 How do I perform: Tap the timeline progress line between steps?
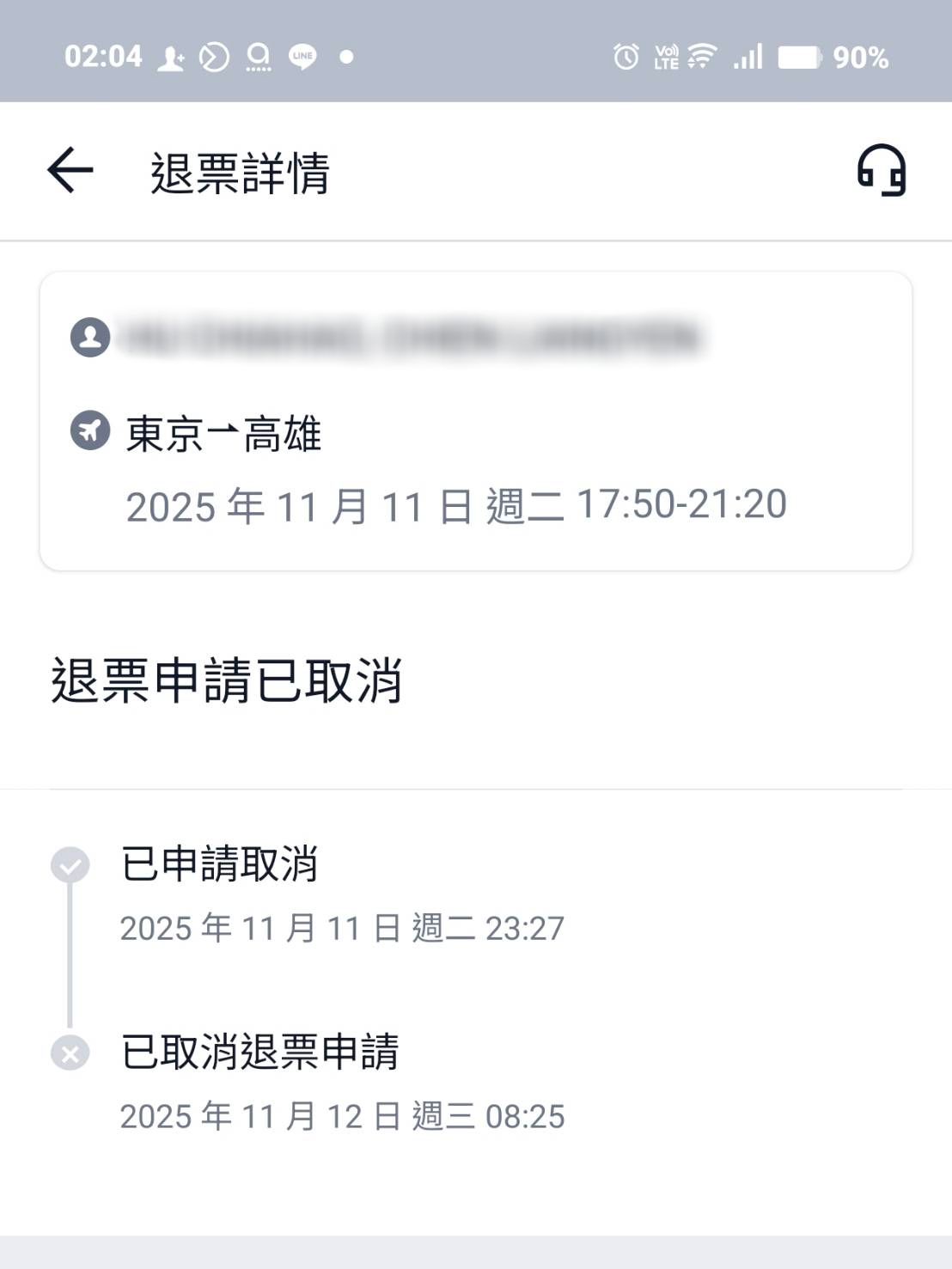pos(69,958)
